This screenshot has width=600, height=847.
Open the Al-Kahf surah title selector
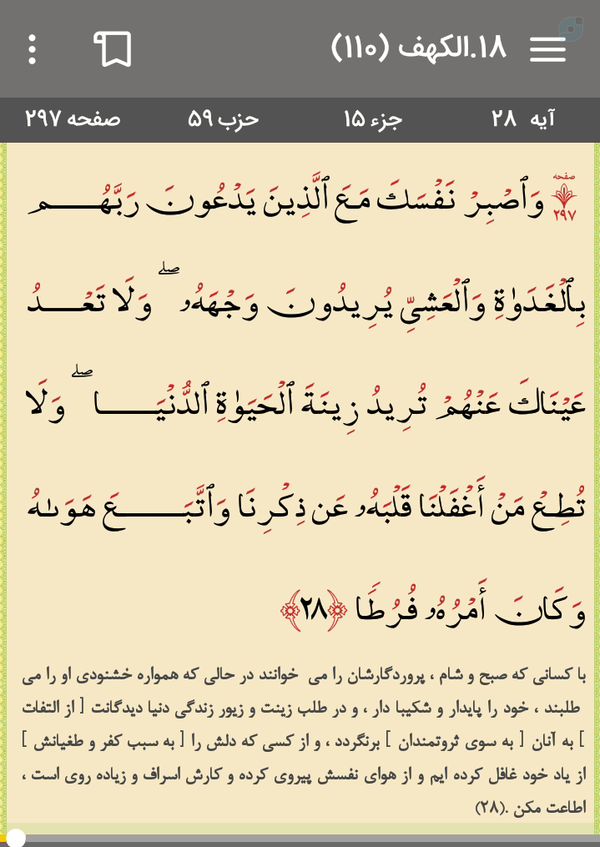[419, 49]
